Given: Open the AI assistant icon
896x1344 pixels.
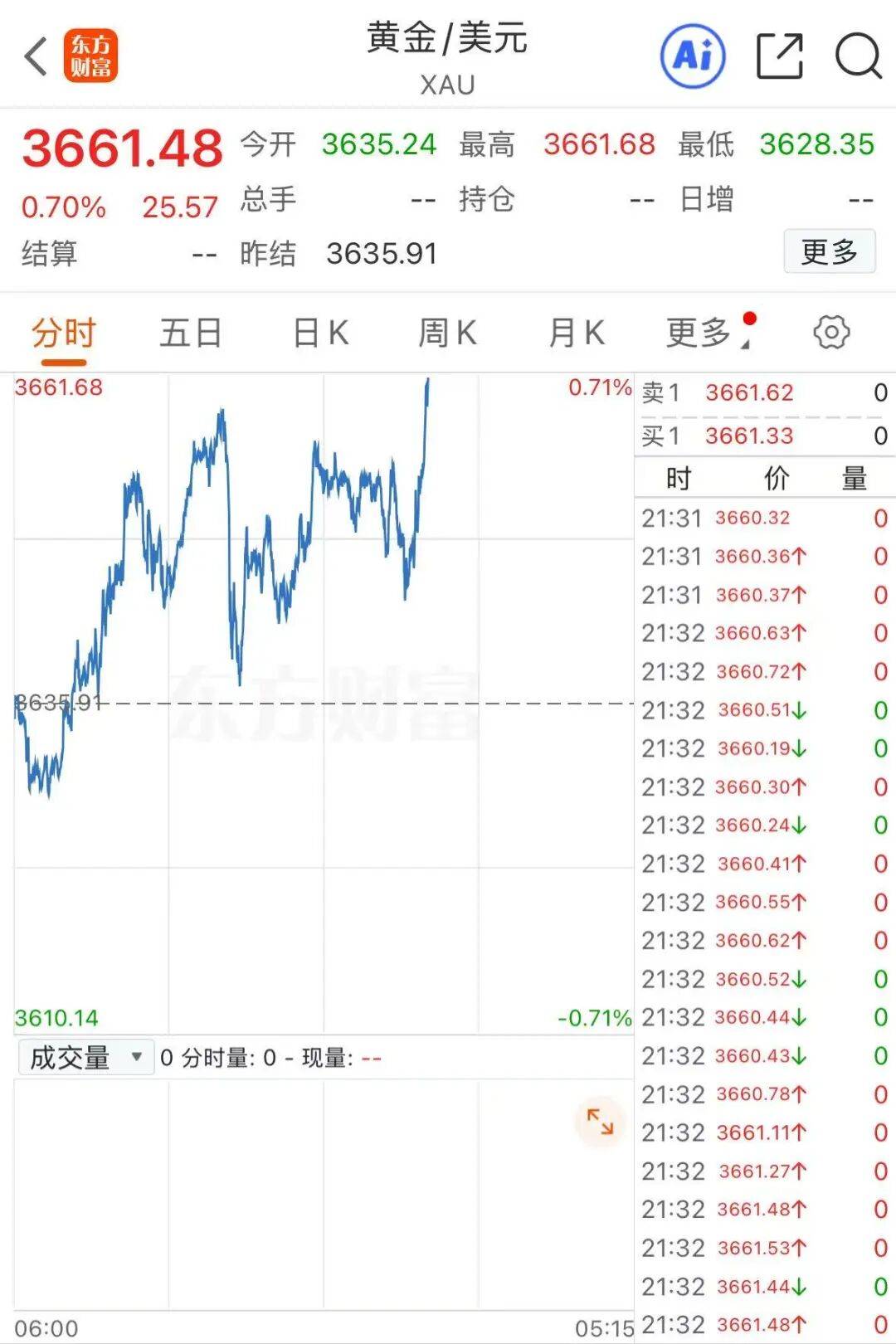Looking at the screenshot, I should (693, 56).
